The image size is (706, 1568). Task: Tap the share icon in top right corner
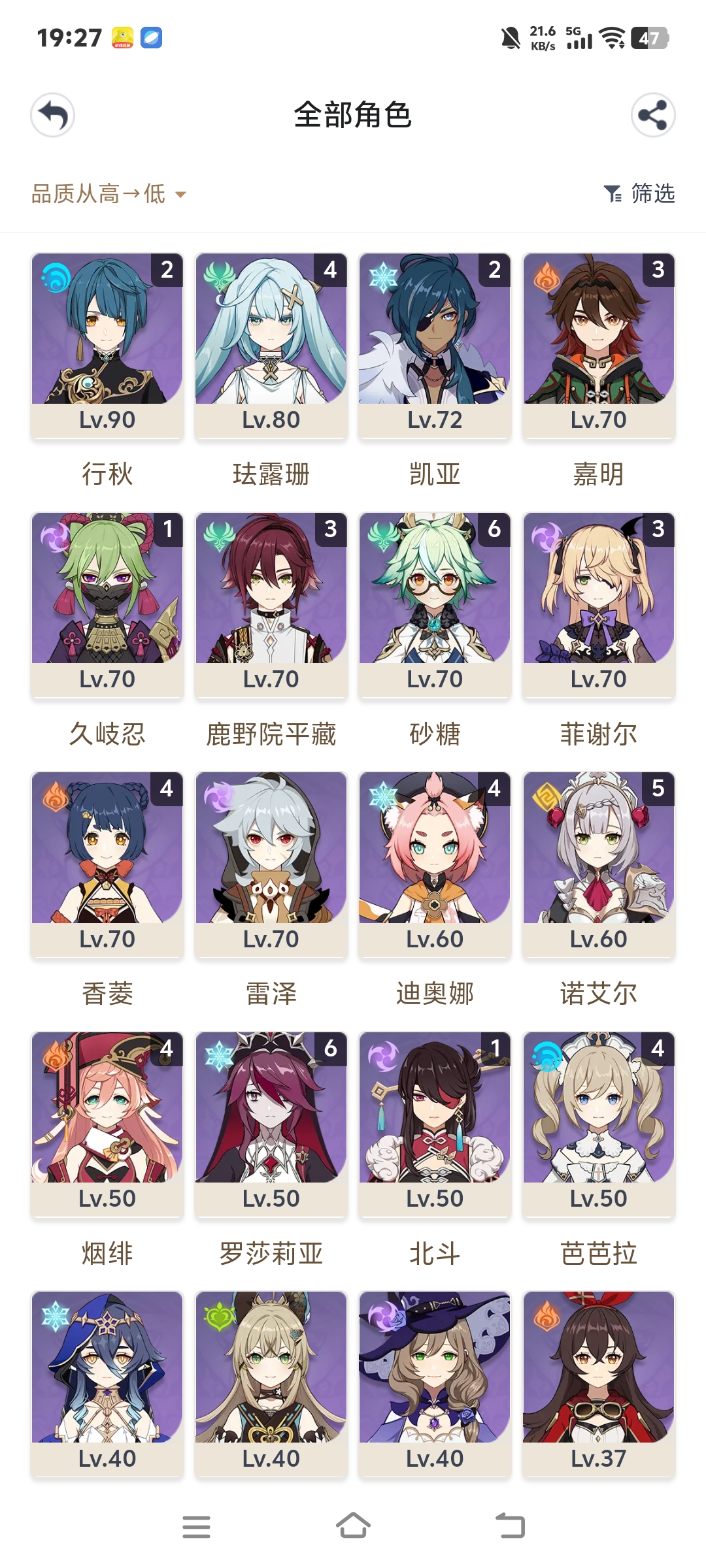(x=652, y=115)
